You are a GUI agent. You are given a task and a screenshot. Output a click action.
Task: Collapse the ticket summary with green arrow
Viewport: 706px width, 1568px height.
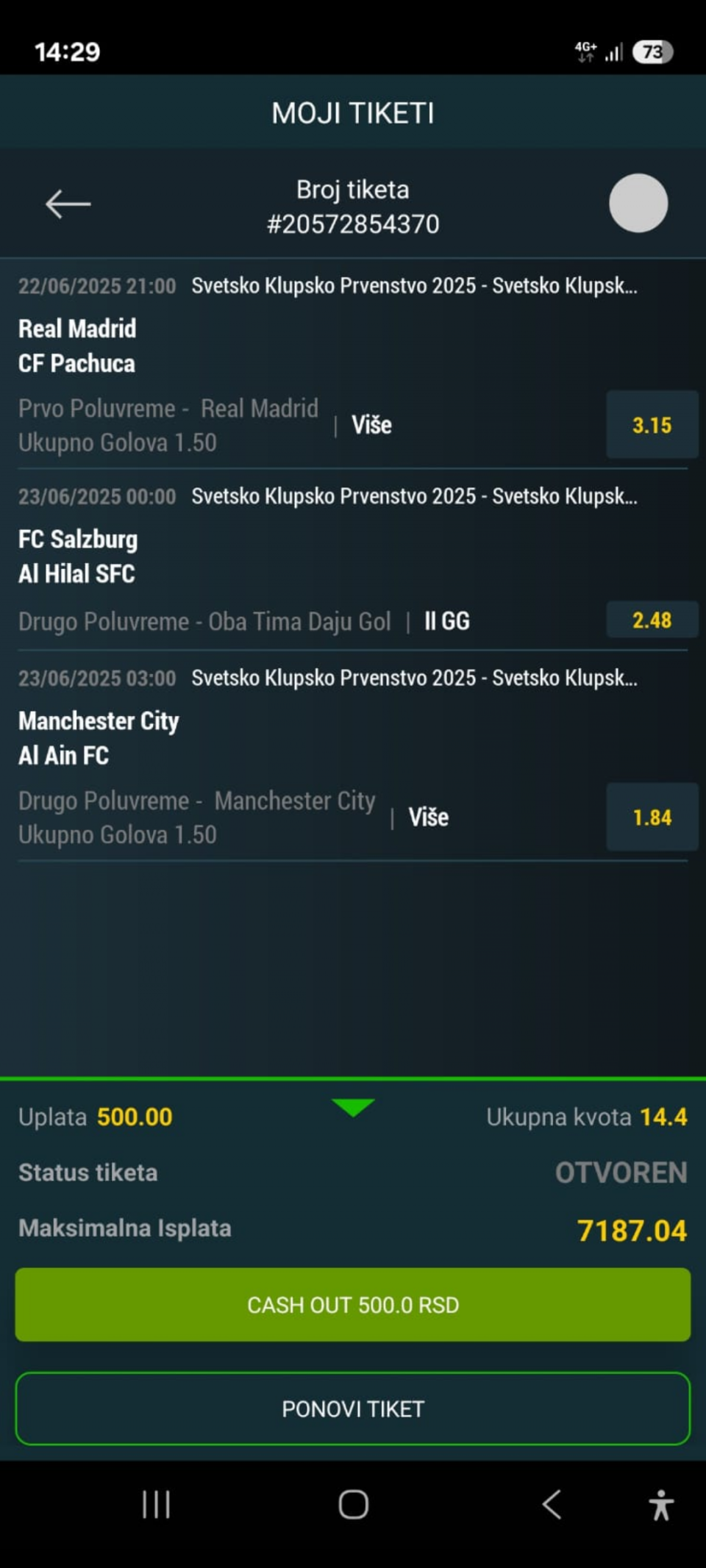coord(353,1107)
